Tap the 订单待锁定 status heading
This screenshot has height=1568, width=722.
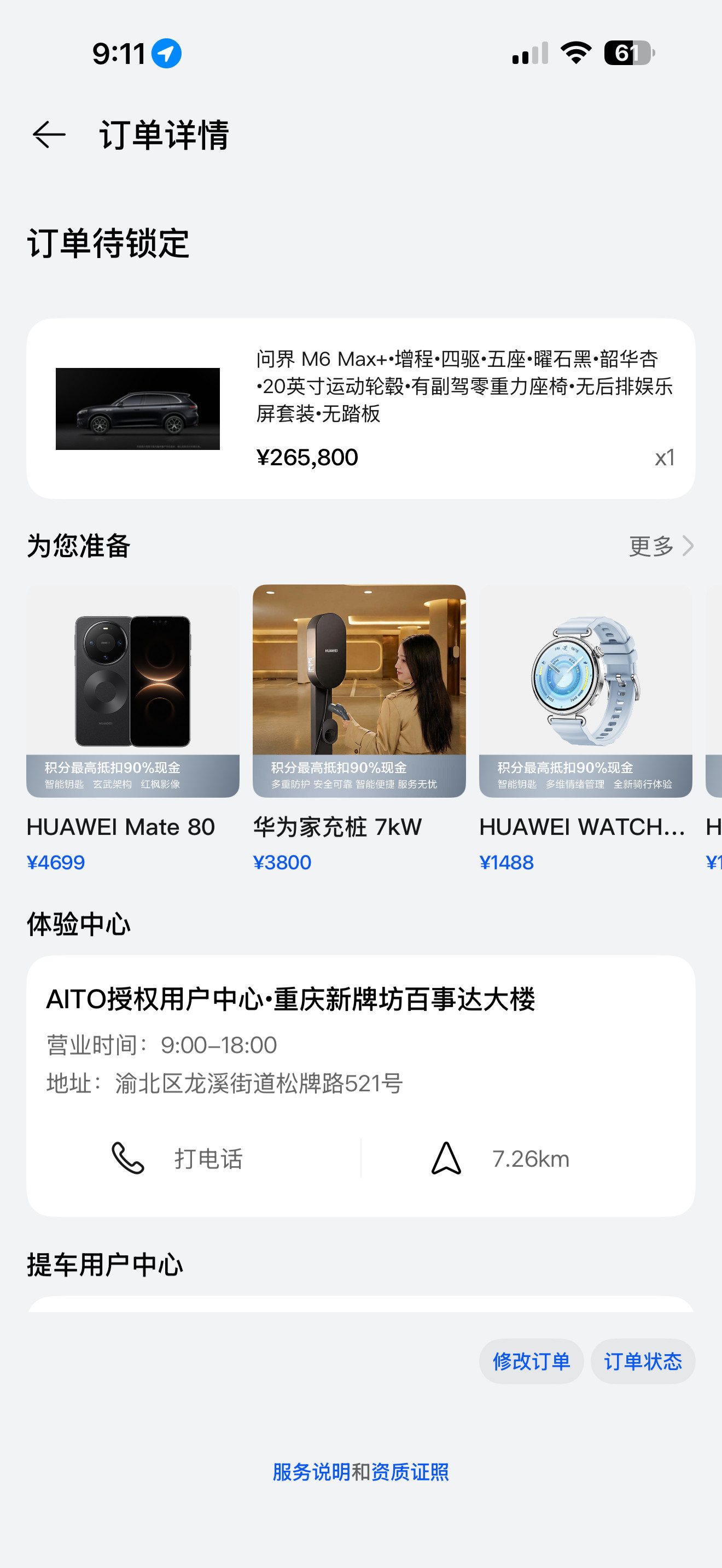coord(108,243)
